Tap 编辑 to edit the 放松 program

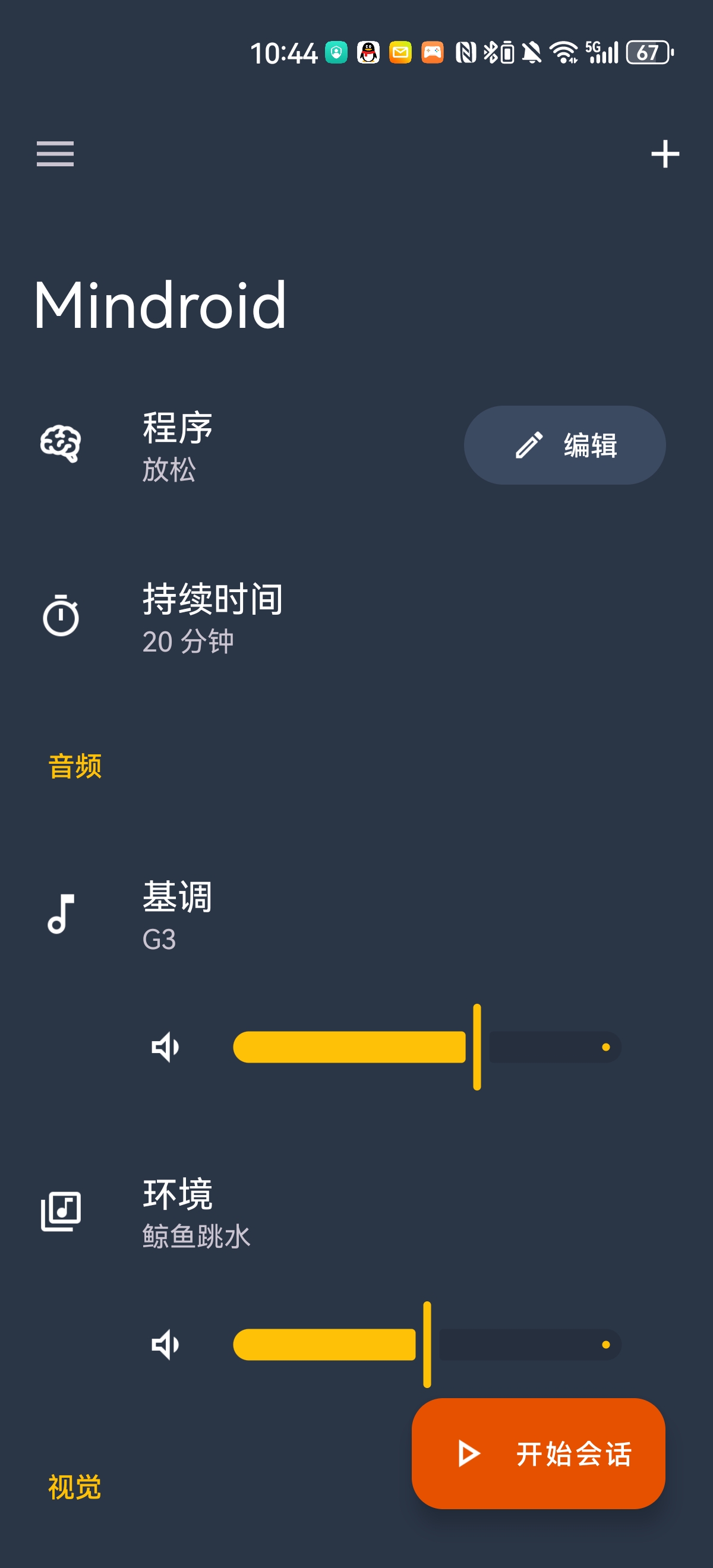pos(564,444)
